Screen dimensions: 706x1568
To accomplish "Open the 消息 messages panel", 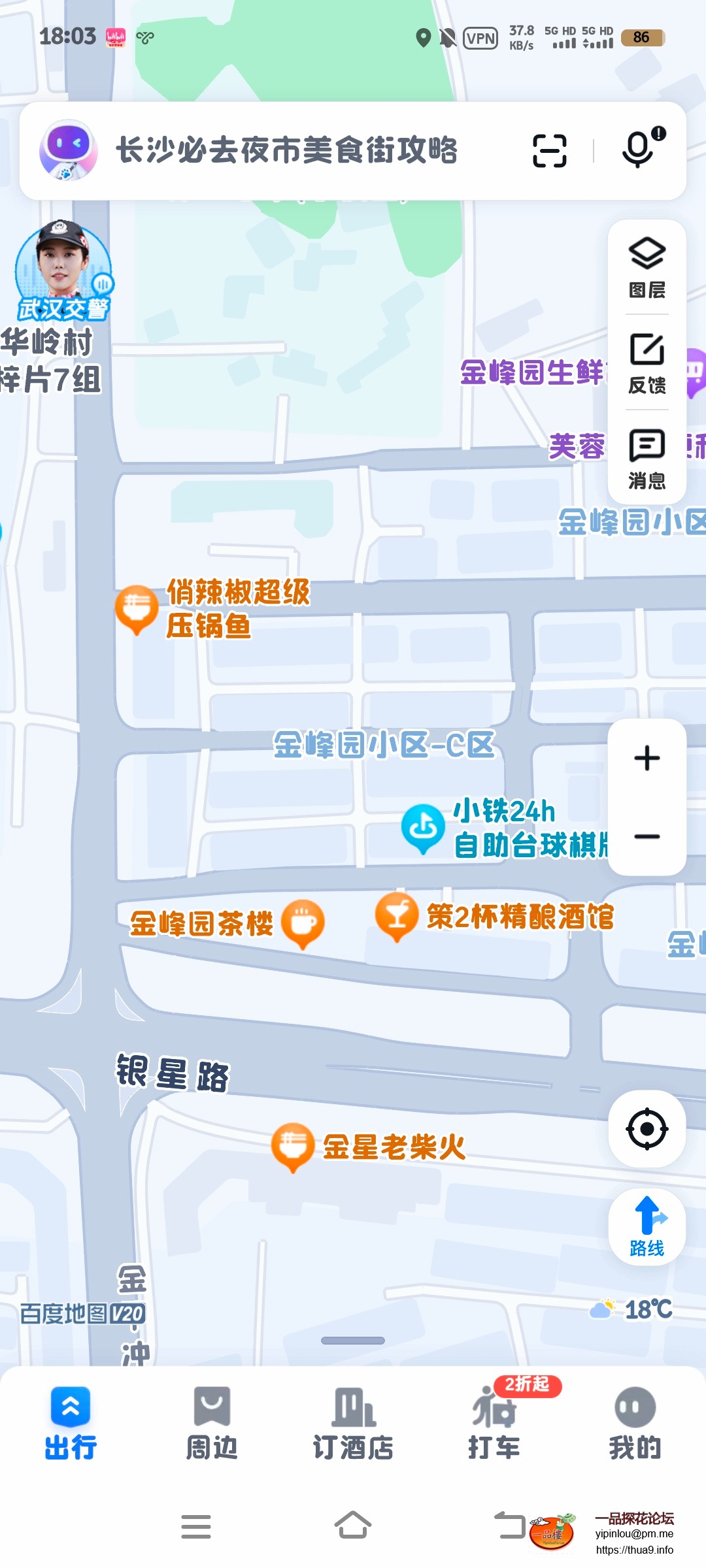I will pyautogui.click(x=647, y=459).
